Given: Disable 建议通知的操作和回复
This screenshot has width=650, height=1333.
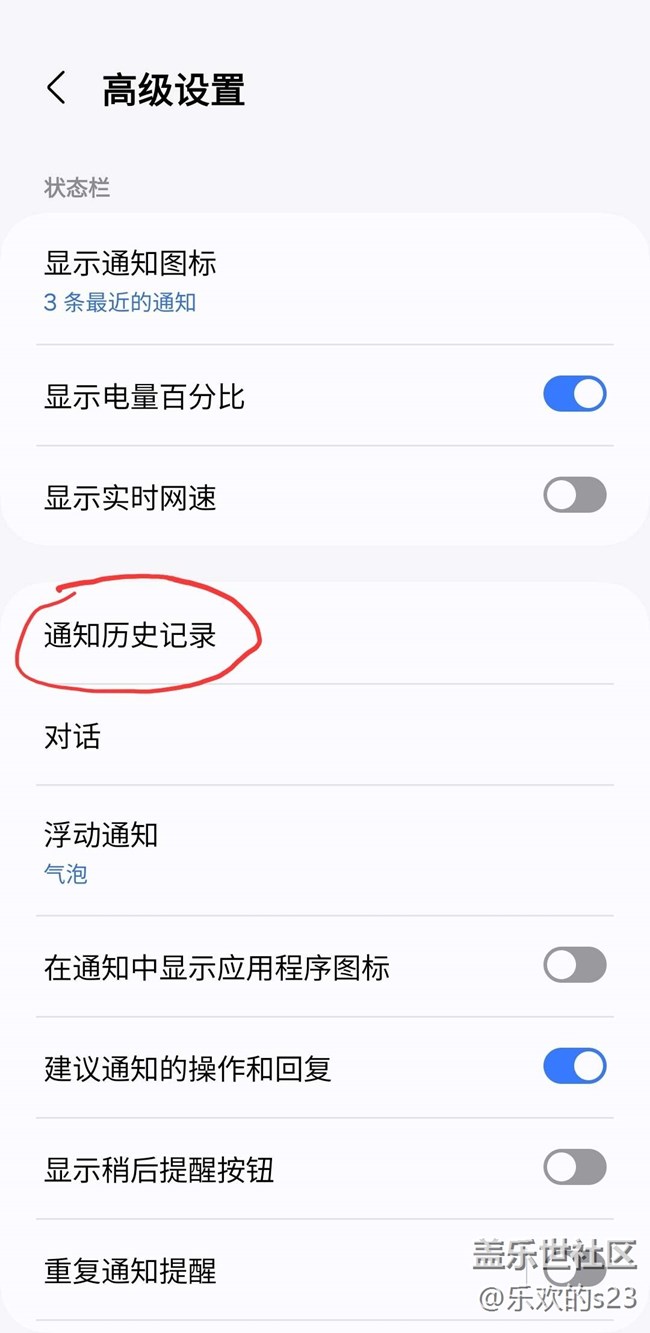Looking at the screenshot, I should pos(574,1067).
